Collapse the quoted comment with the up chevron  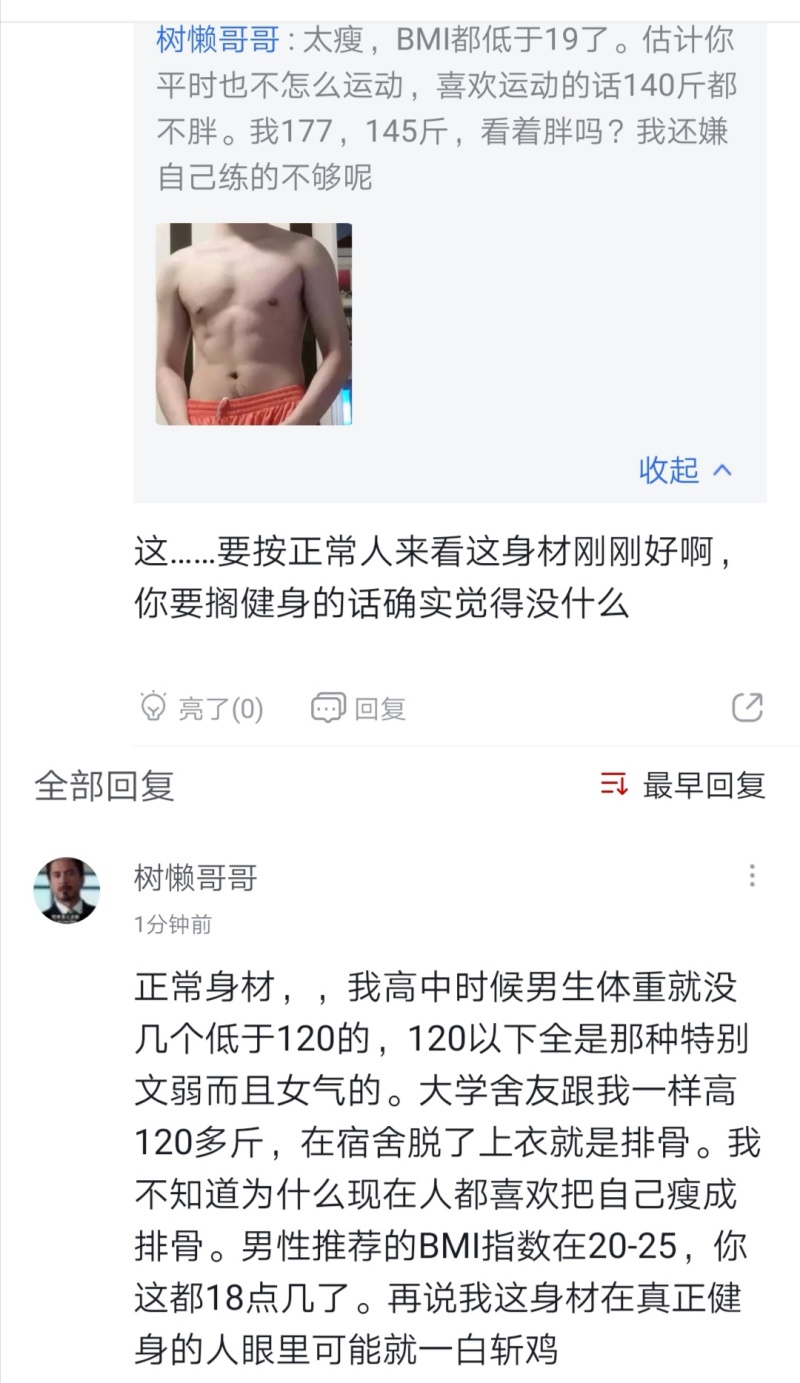723,470
